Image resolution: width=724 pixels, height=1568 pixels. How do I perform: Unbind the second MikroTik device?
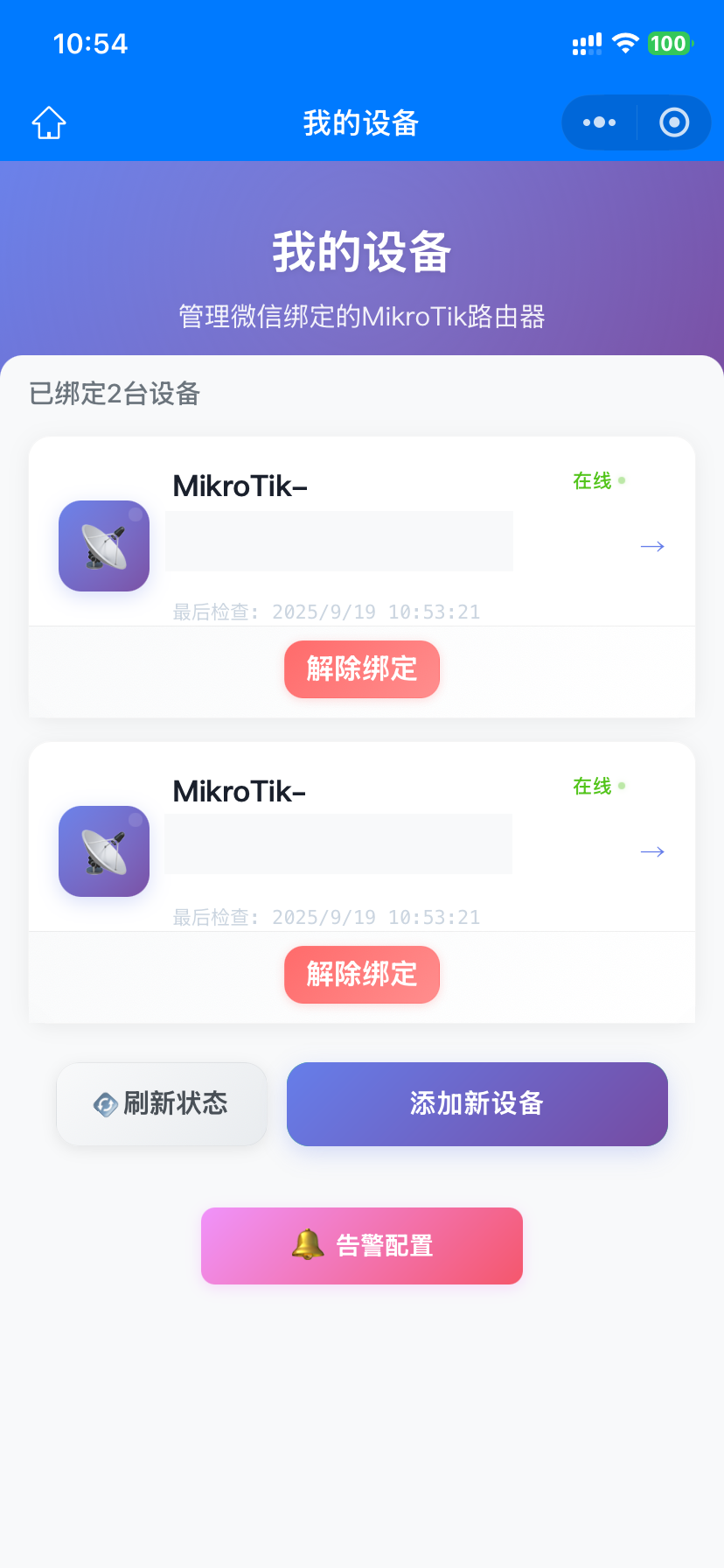click(x=362, y=975)
